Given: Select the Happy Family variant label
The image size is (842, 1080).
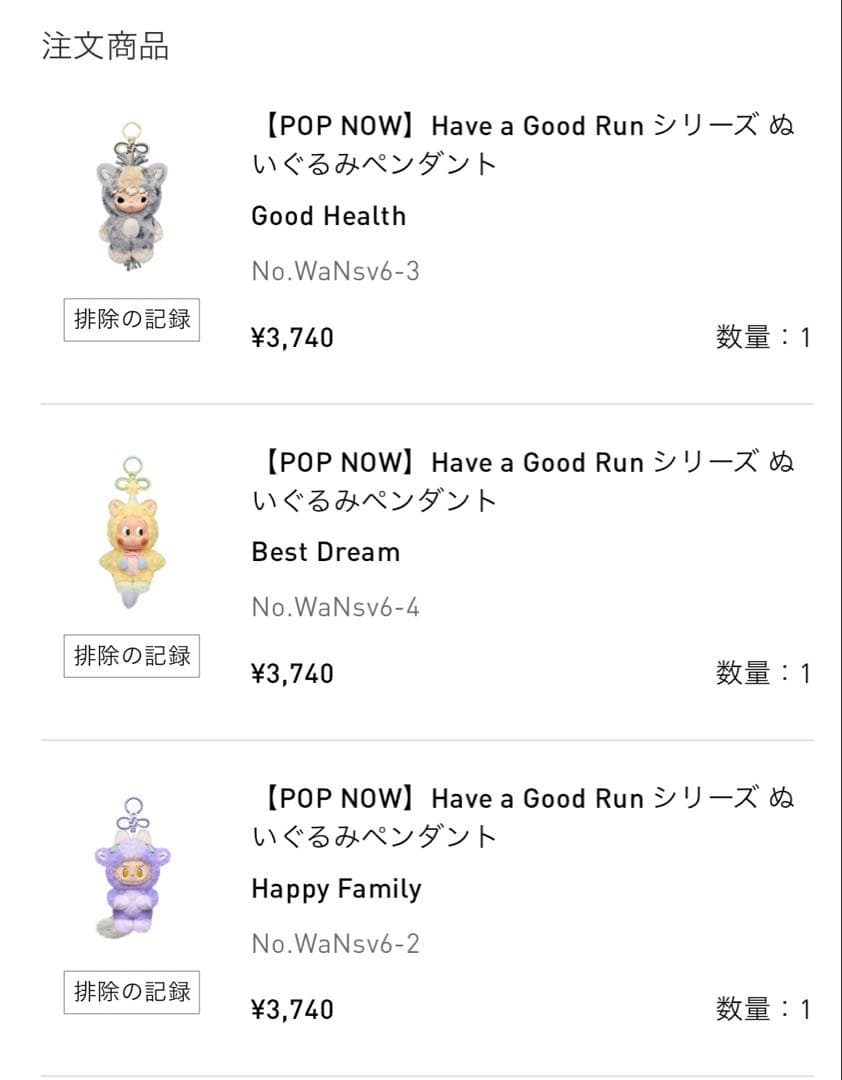Looking at the screenshot, I should point(335,888).
